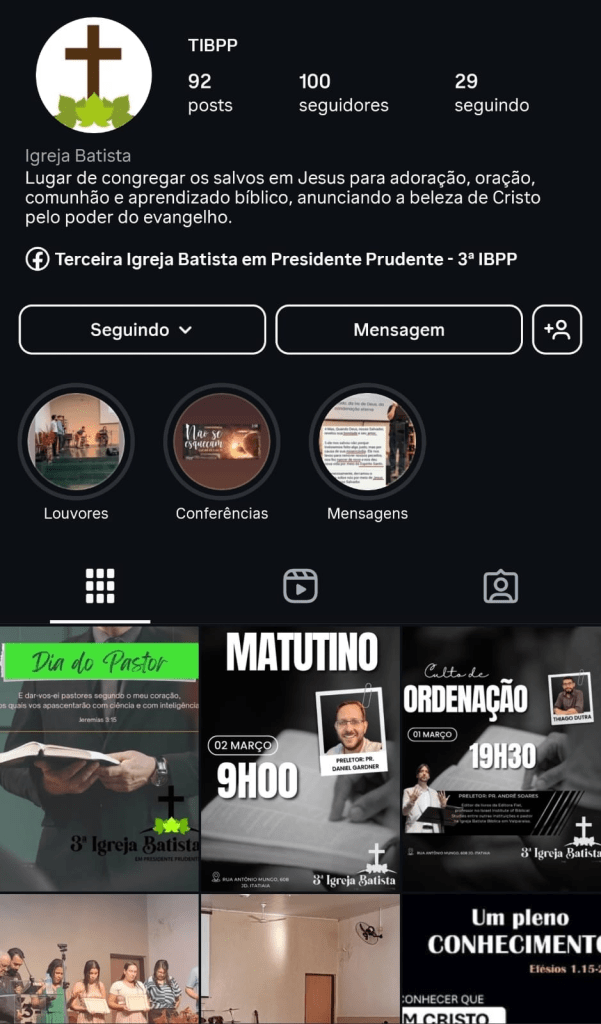601x1024 pixels.
Task: Open the Culto de Ordenação post
Action: (501, 758)
